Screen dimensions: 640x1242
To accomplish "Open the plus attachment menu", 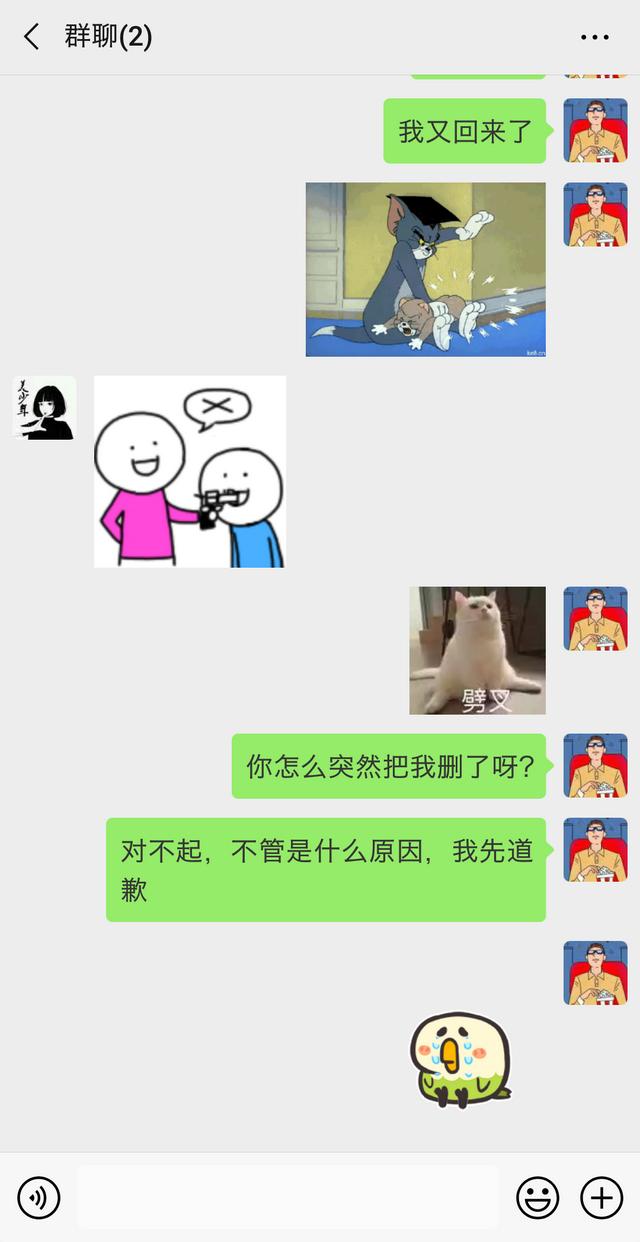I will [601, 1197].
